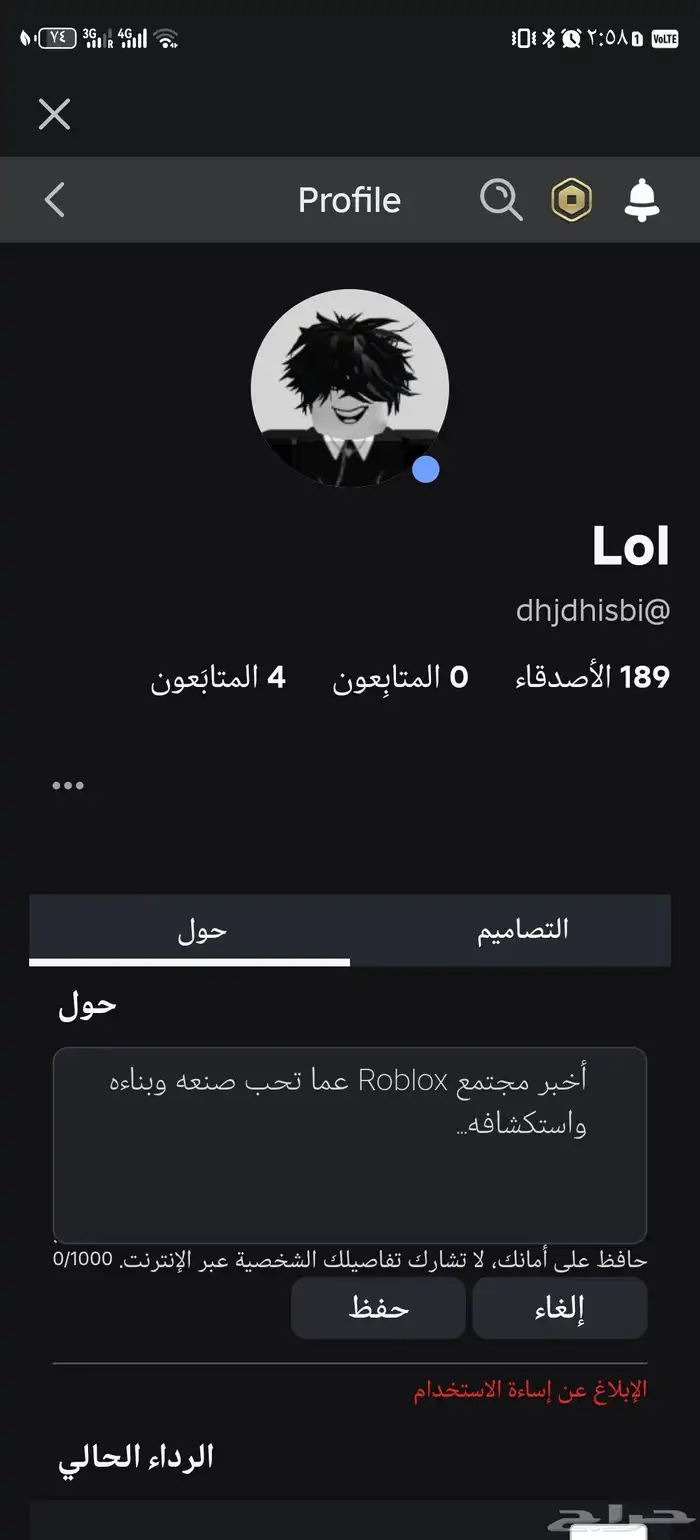
Task: Open the الإبلاغ عن إساءة الاستخدام link
Action: pyautogui.click(x=530, y=1391)
